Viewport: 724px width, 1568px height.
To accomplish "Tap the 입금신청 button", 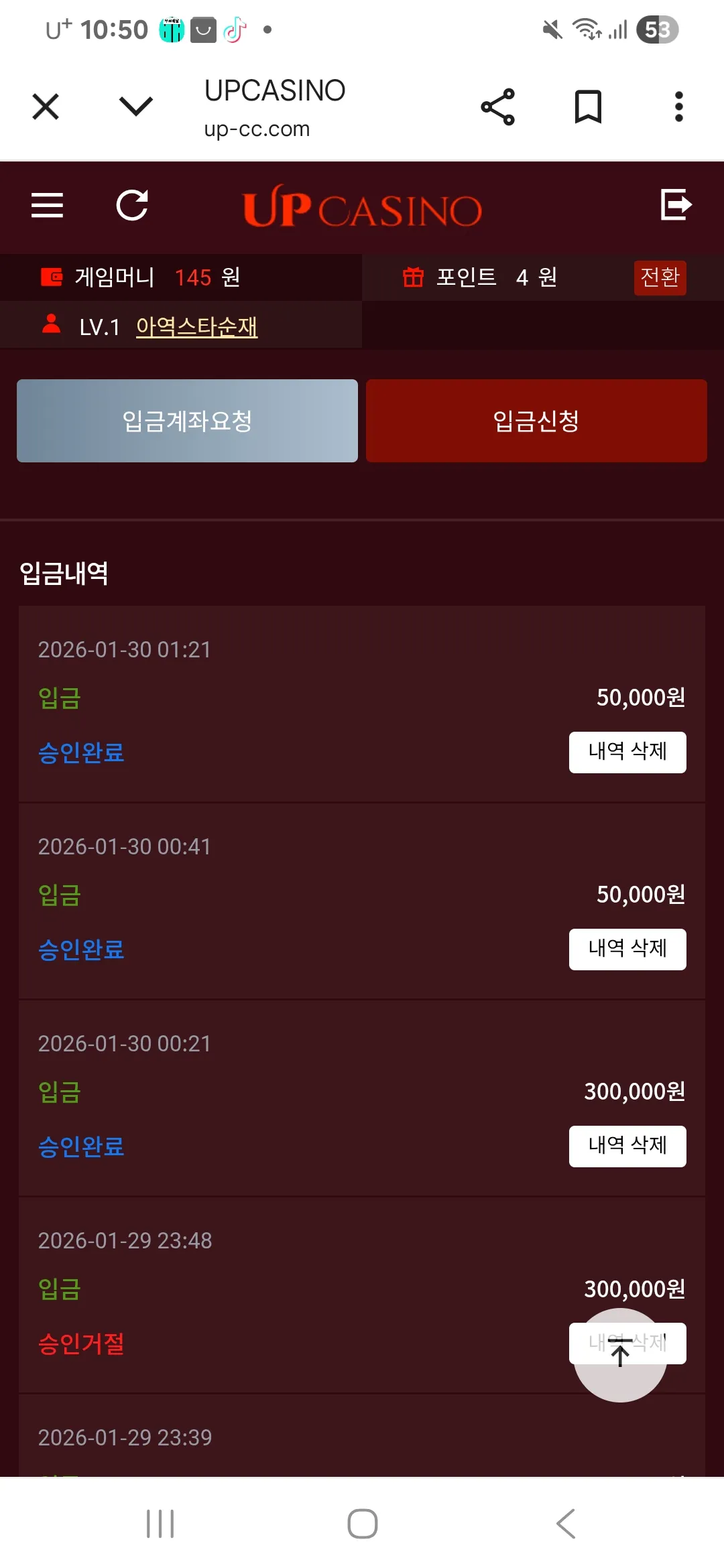I will (x=536, y=421).
